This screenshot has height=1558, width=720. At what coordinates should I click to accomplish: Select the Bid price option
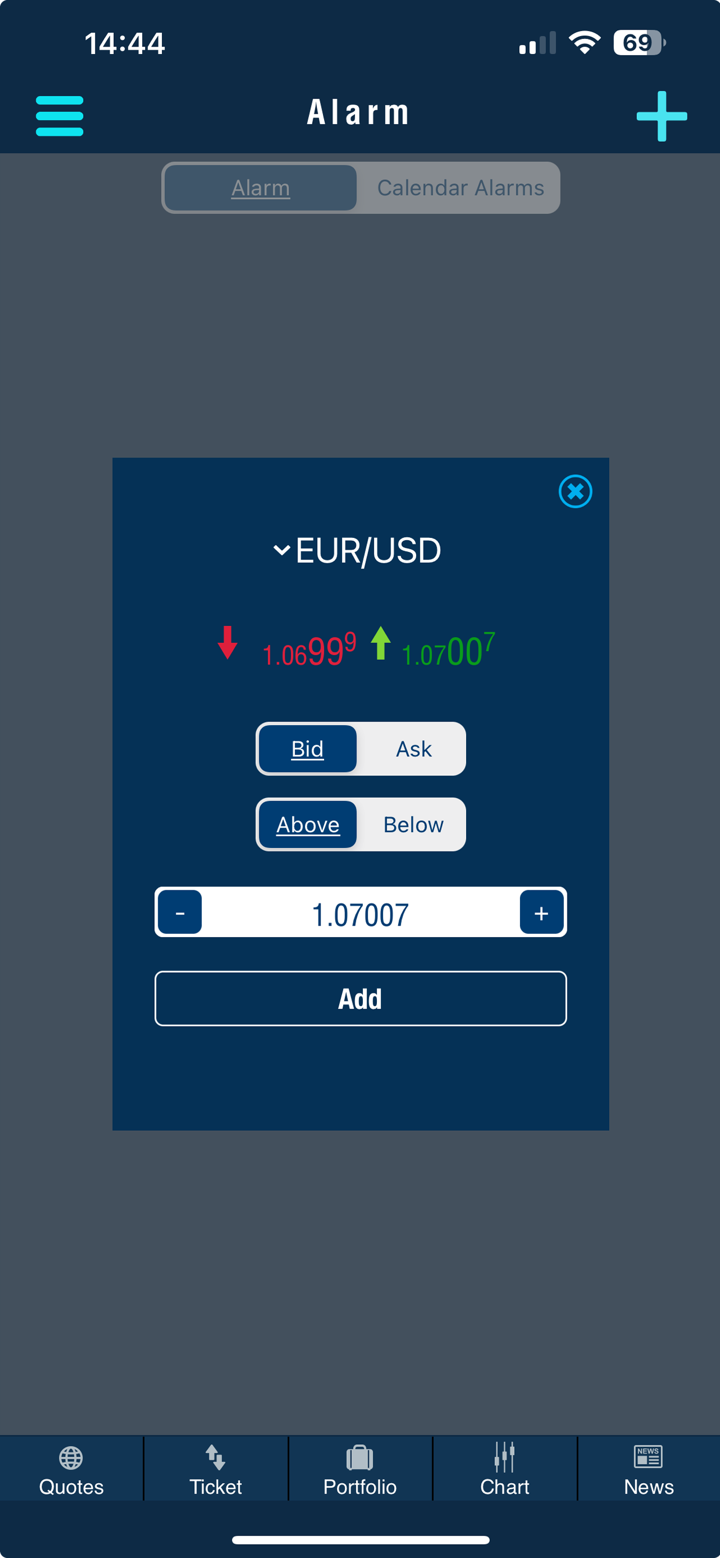pyautogui.click(x=307, y=749)
